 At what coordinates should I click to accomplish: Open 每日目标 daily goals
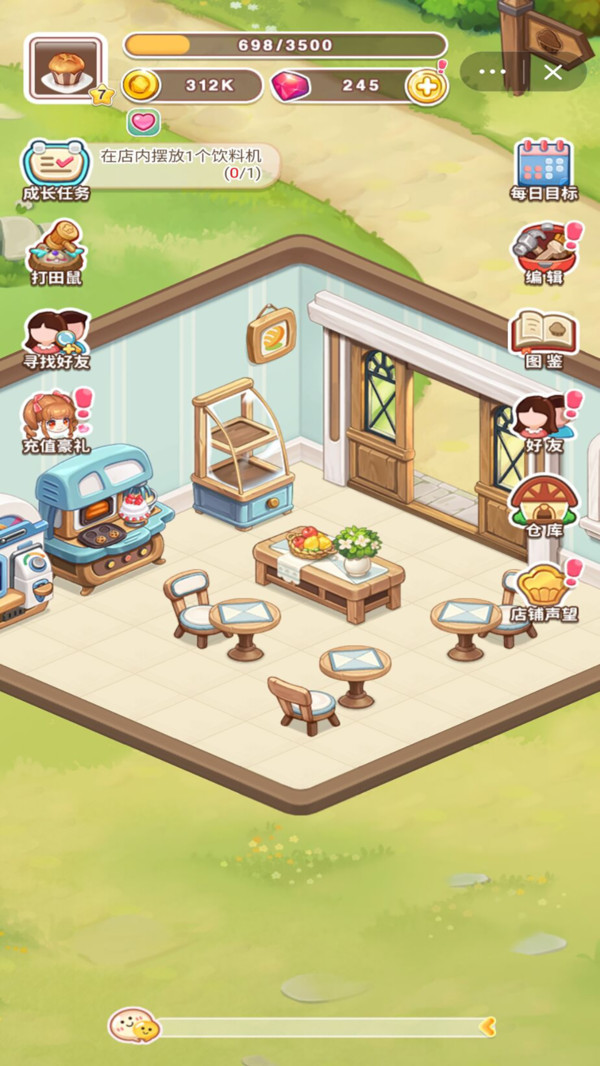pos(543,170)
